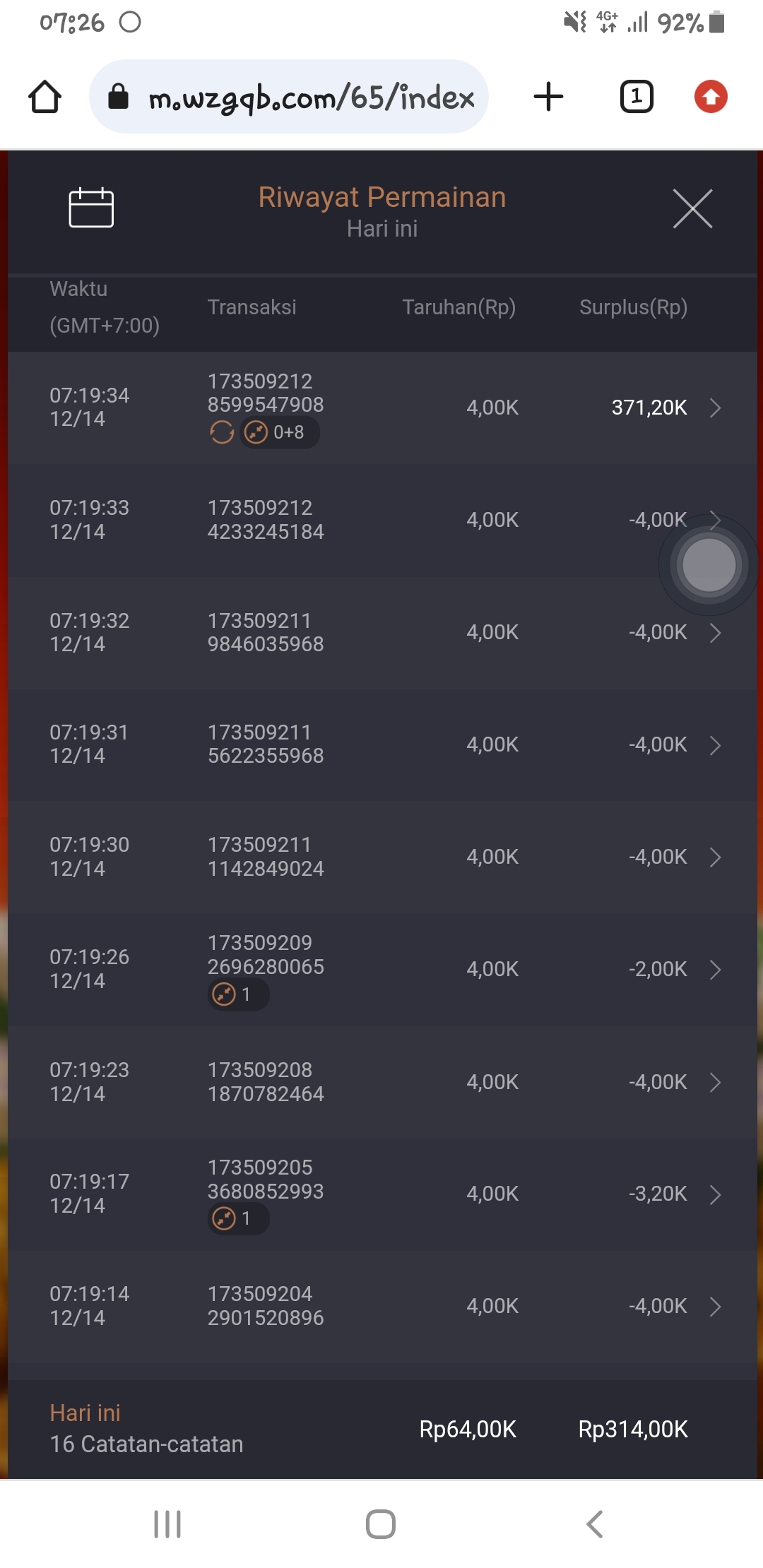Image resolution: width=763 pixels, height=1568 pixels.
Task: Open the browser tab switcher
Action: (637, 97)
